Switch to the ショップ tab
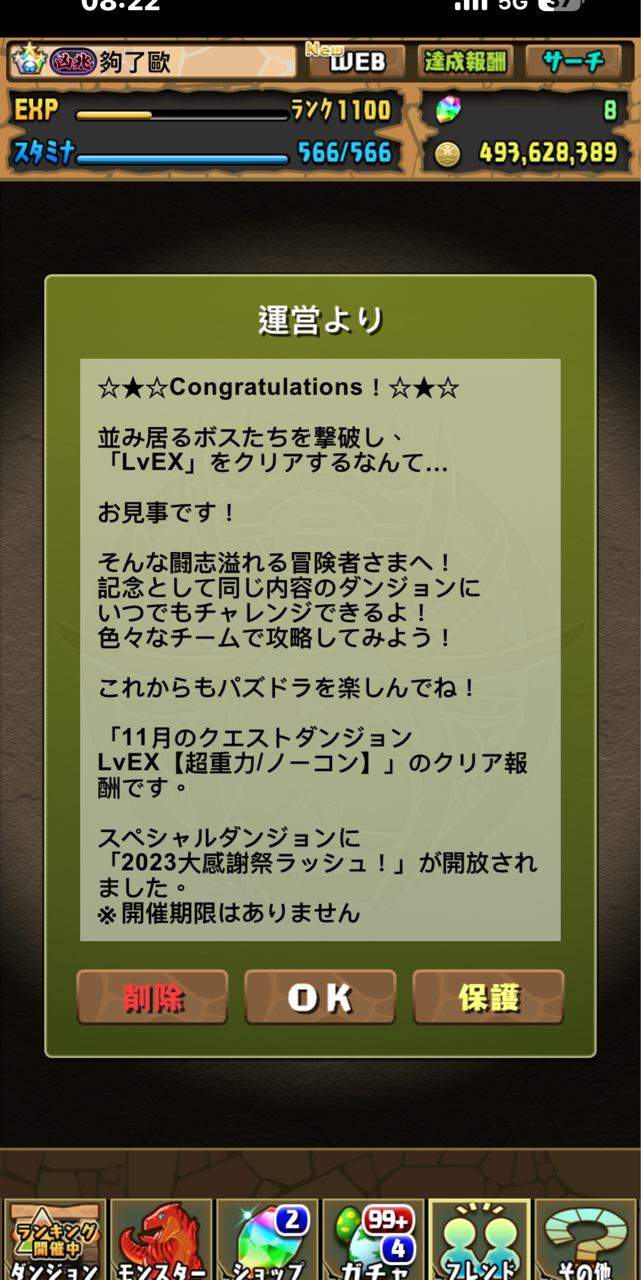Viewport: 641px width, 1280px height. click(266, 1240)
